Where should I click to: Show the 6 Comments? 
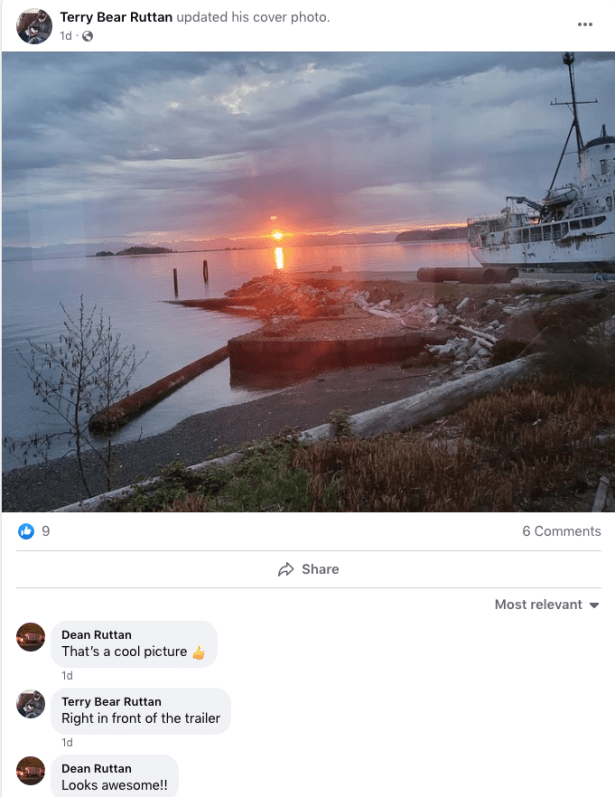point(561,531)
